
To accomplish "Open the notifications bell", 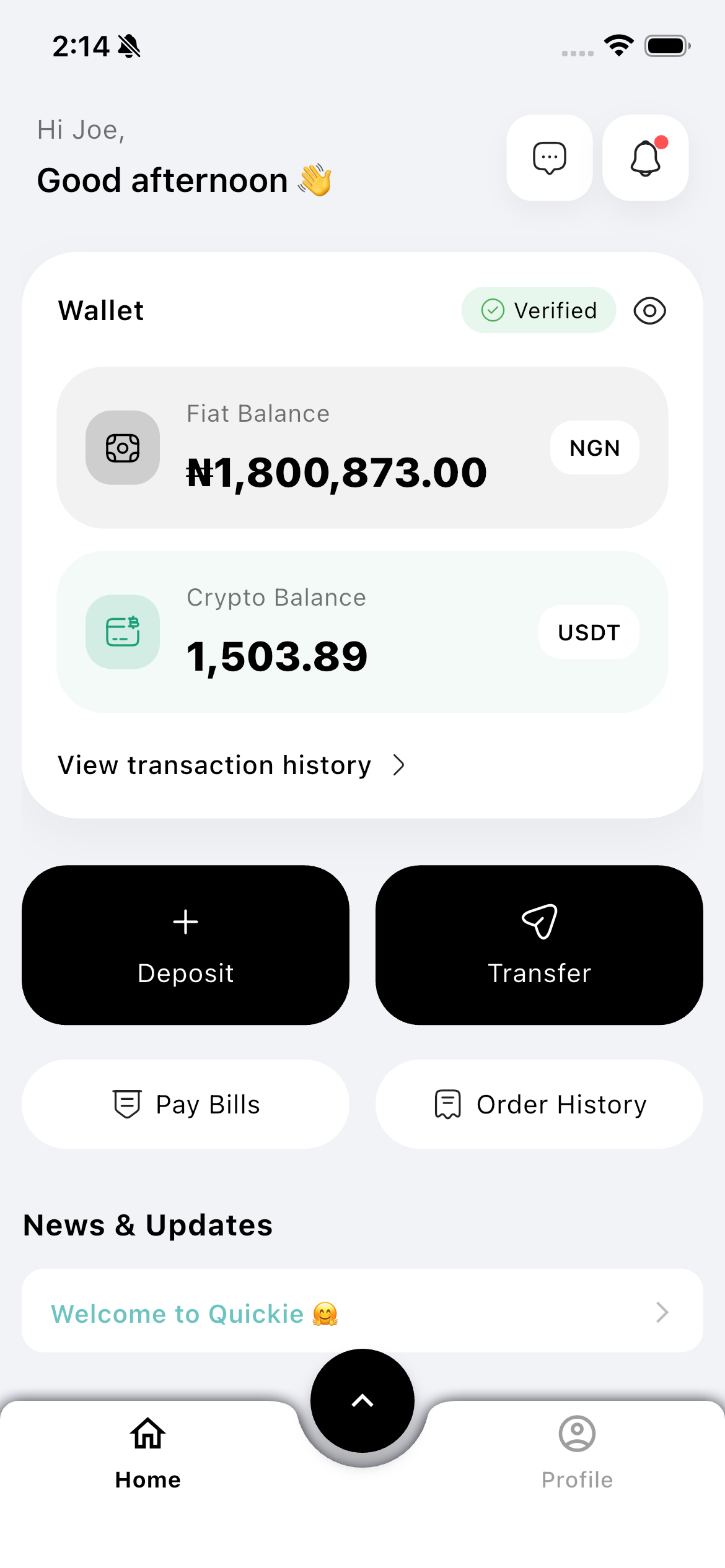I will coord(645,158).
